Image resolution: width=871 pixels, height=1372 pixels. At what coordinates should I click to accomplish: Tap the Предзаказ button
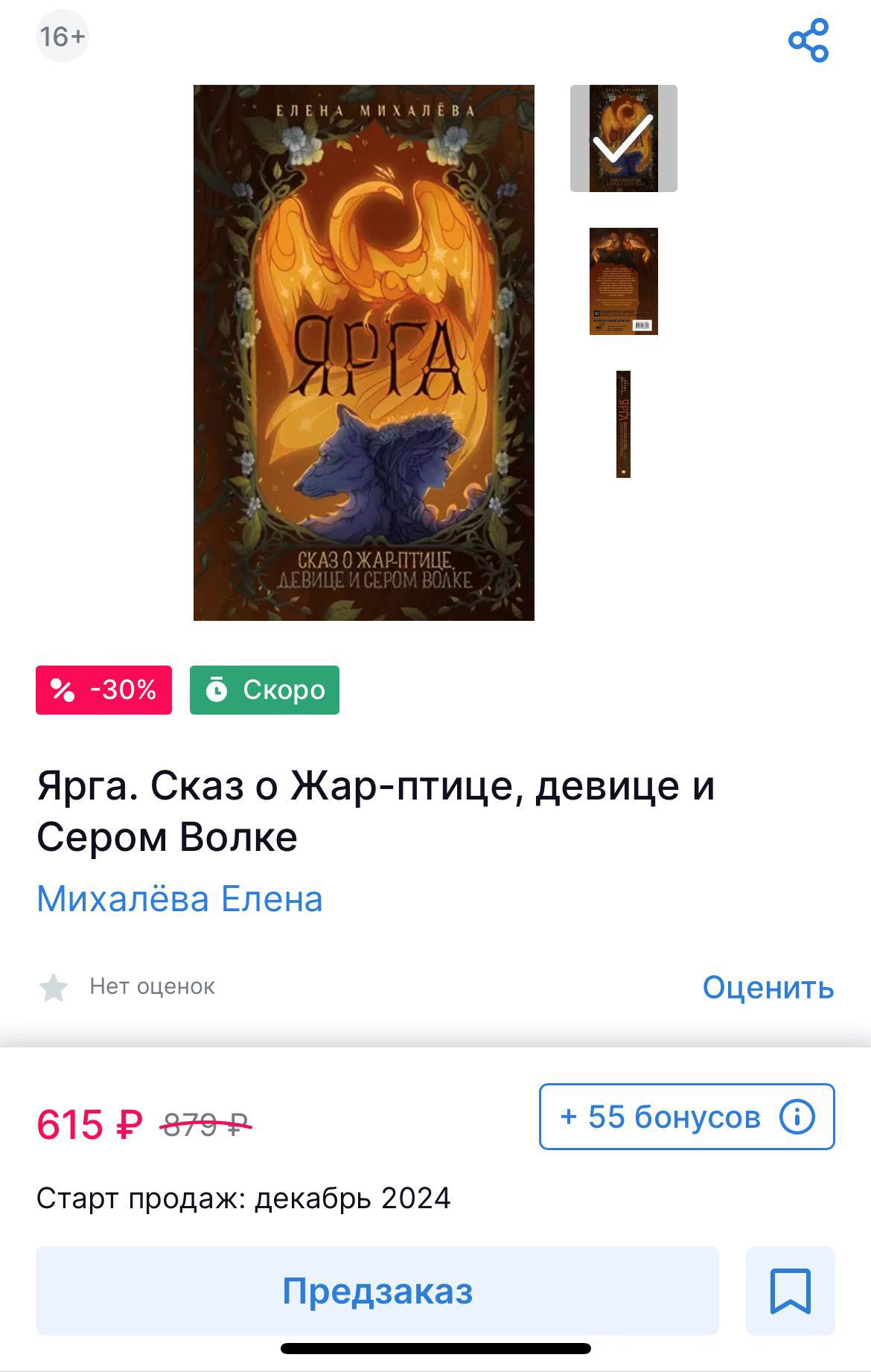click(x=377, y=1291)
